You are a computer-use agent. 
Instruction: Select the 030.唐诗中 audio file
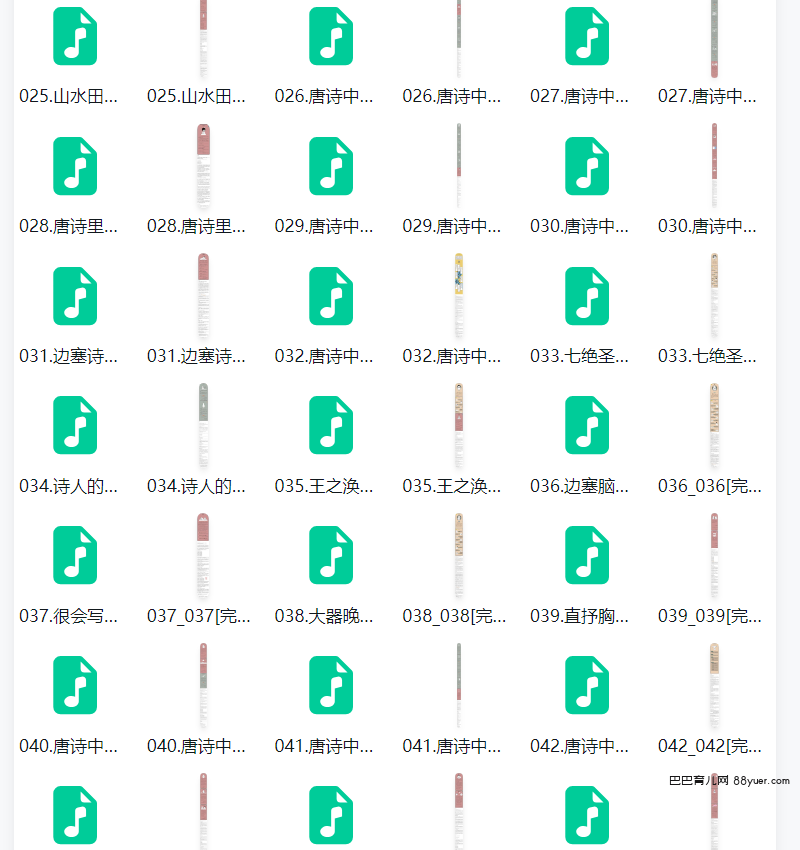(587, 166)
